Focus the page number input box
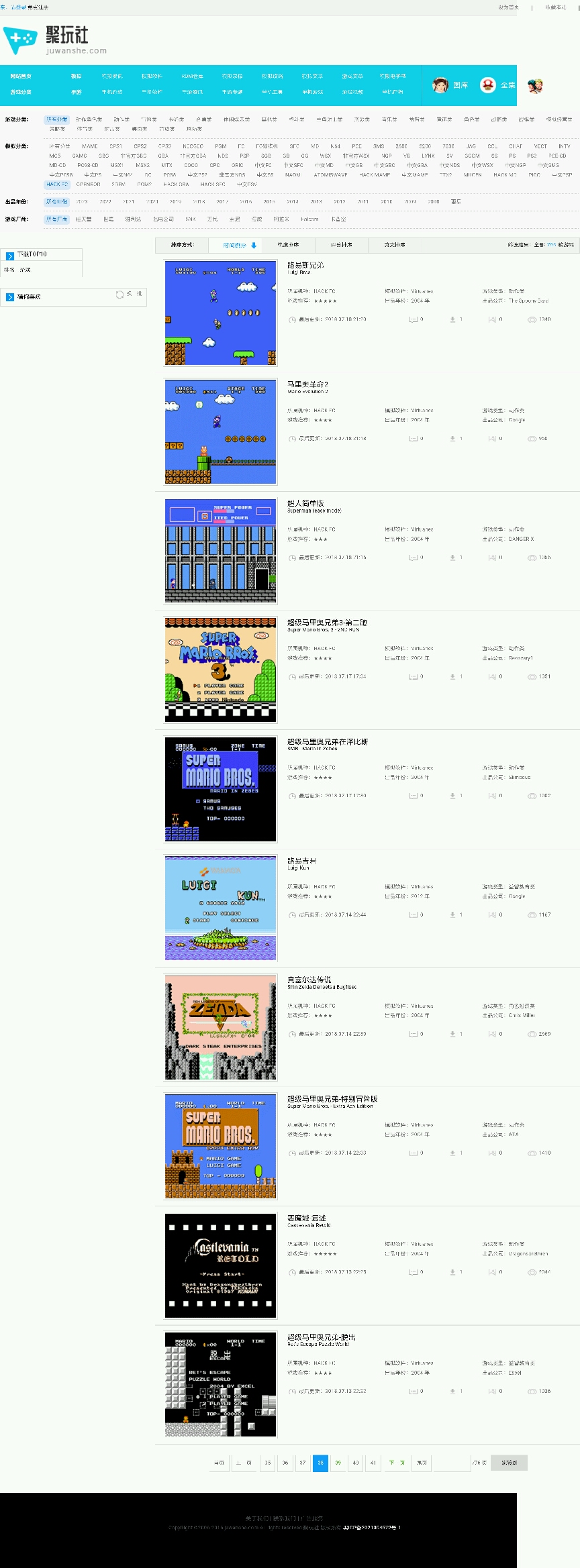The height and width of the screenshot is (1568, 580). (451, 1463)
